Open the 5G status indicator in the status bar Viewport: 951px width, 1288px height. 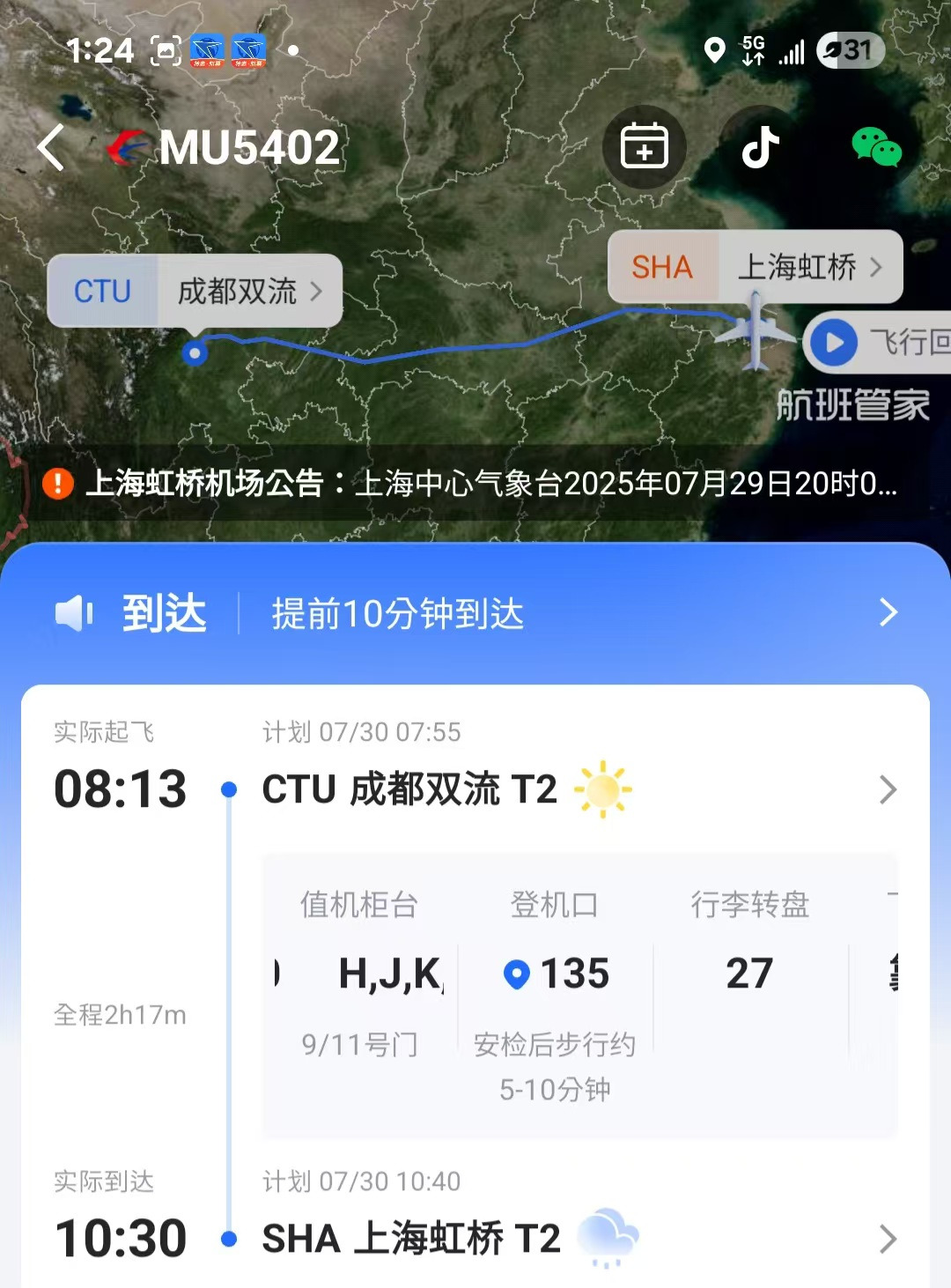coord(753,49)
